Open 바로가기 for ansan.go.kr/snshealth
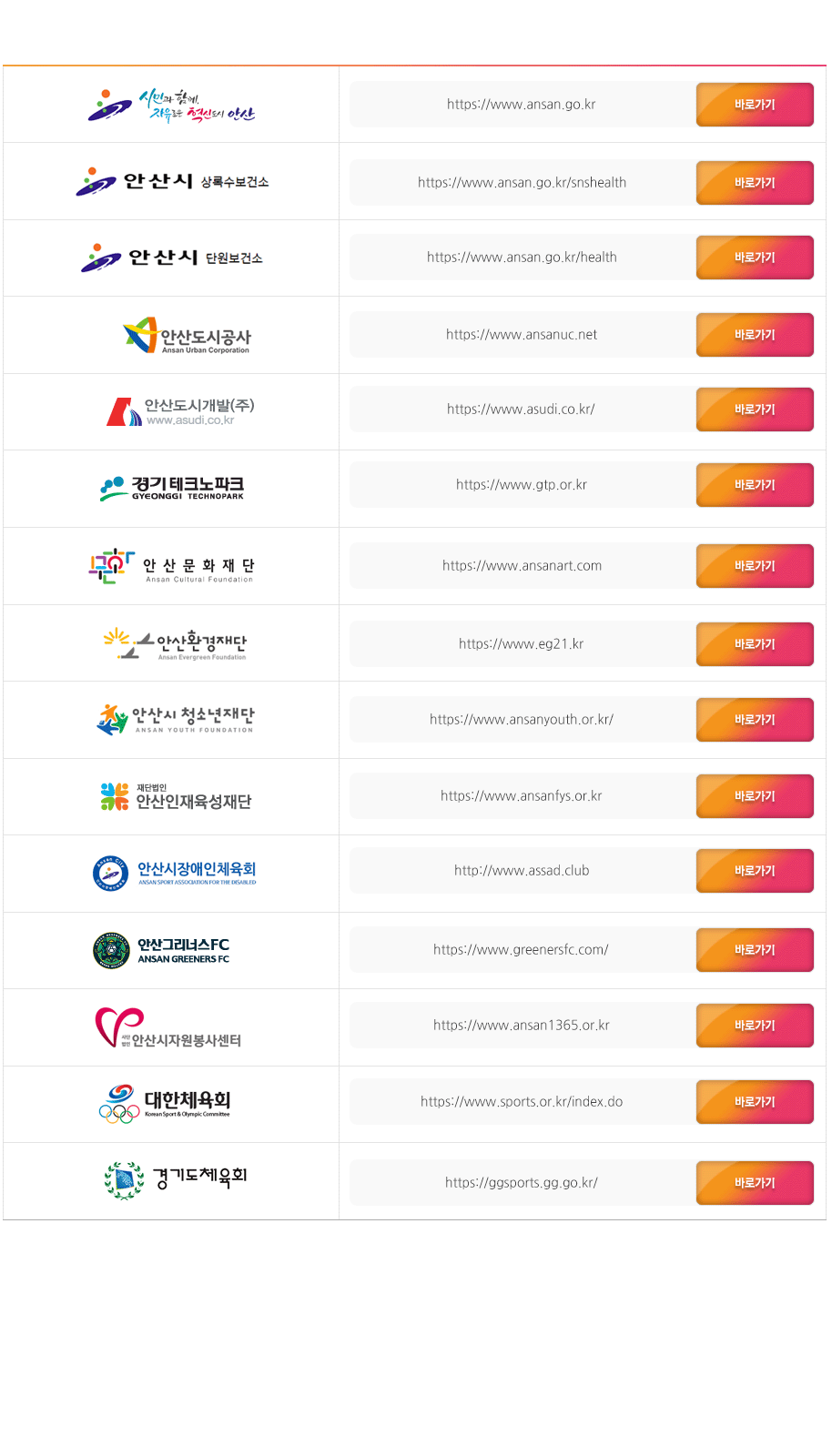The image size is (832, 1456). (x=755, y=183)
